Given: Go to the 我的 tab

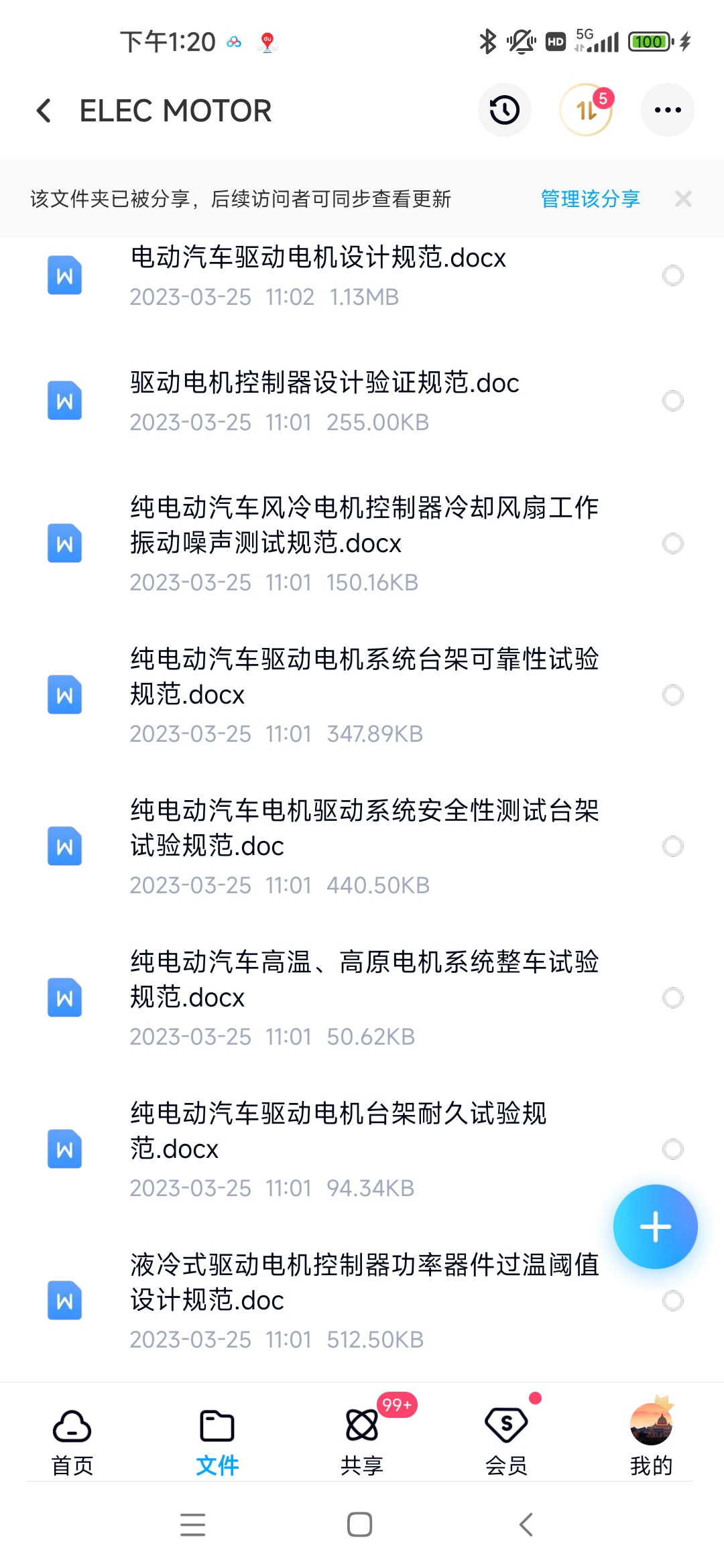Looking at the screenshot, I should pos(652,1442).
